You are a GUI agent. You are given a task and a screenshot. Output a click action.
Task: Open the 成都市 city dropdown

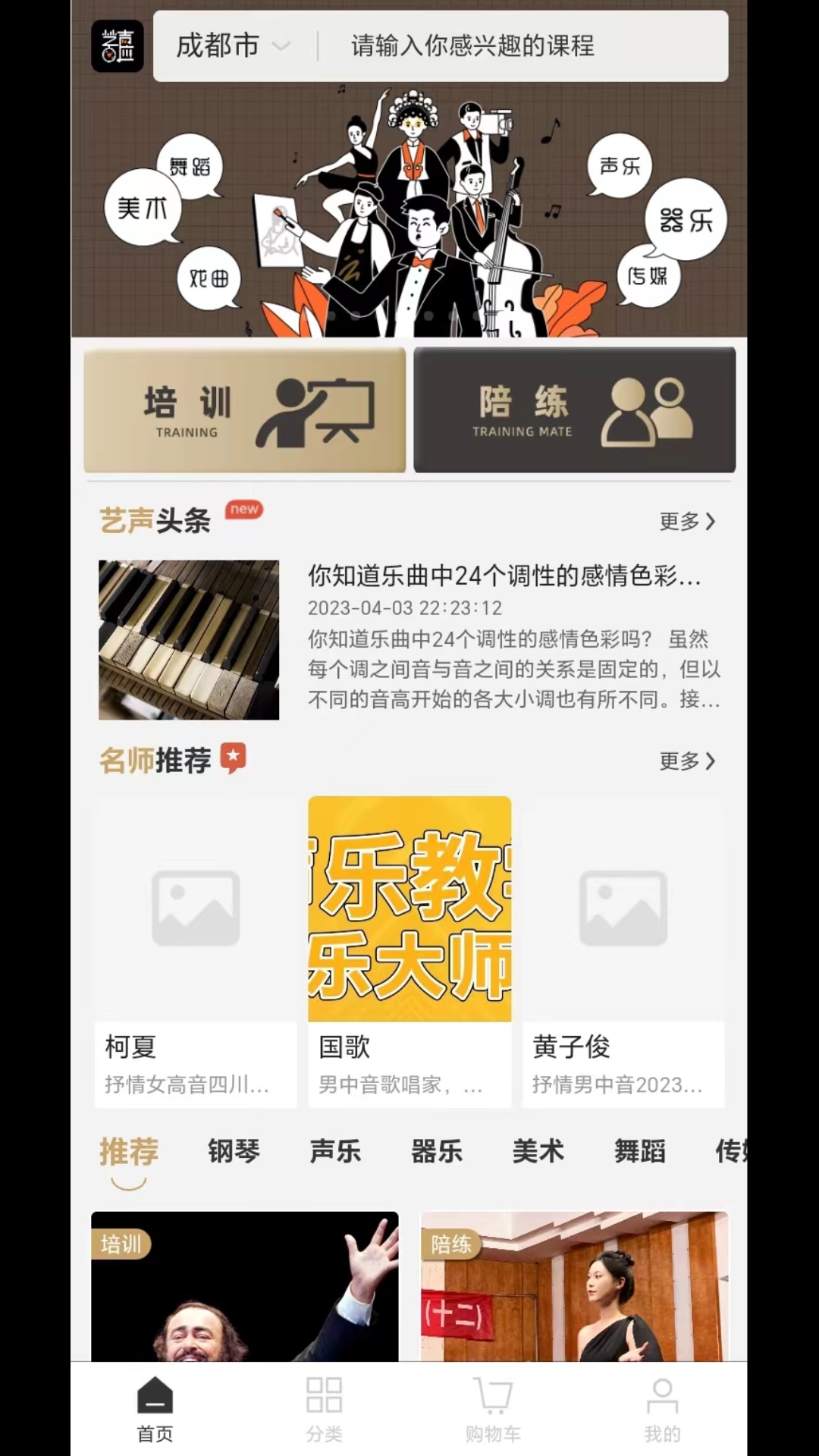point(231,46)
